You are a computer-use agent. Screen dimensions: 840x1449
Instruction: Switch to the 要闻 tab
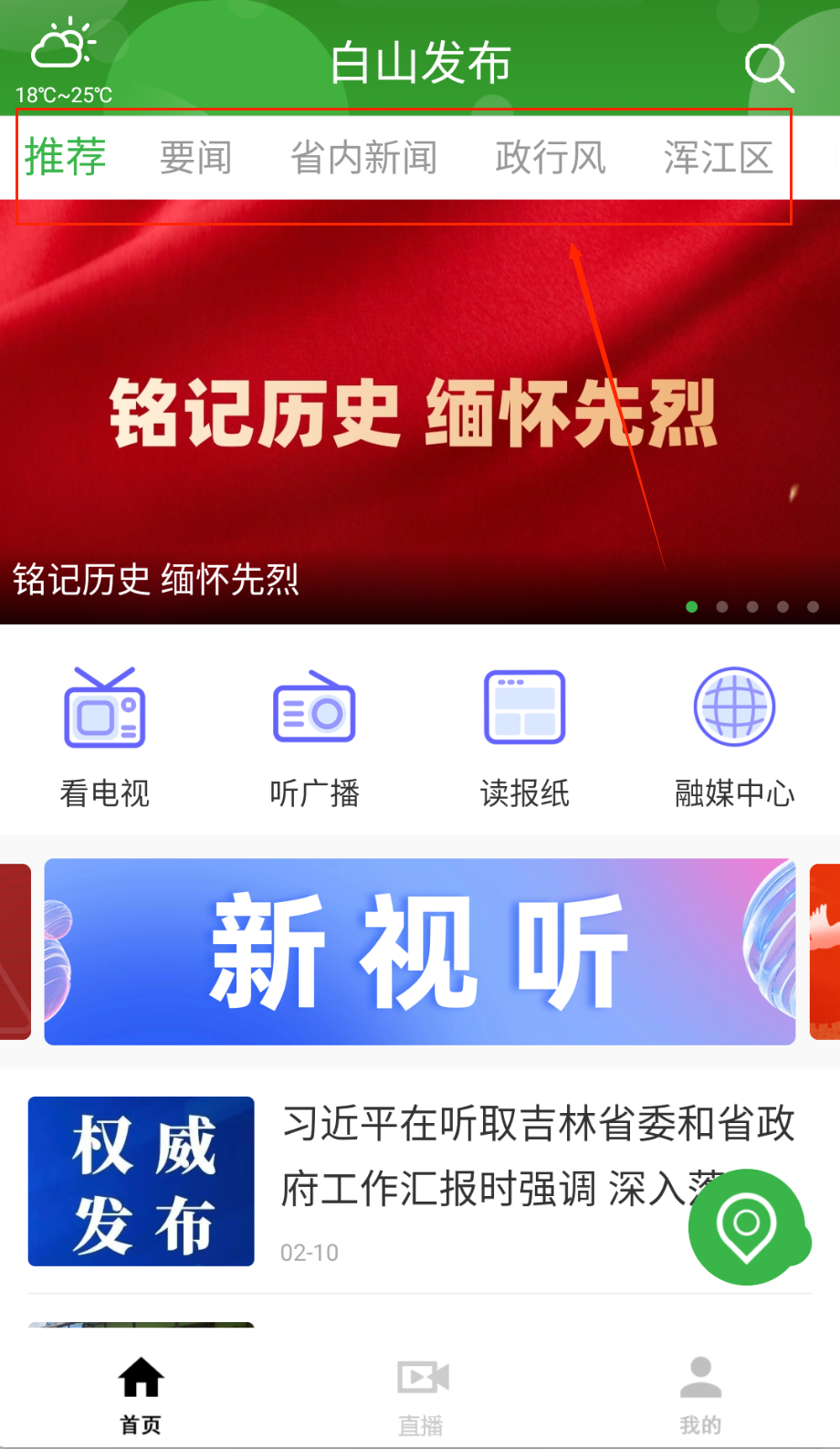[x=195, y=158]
